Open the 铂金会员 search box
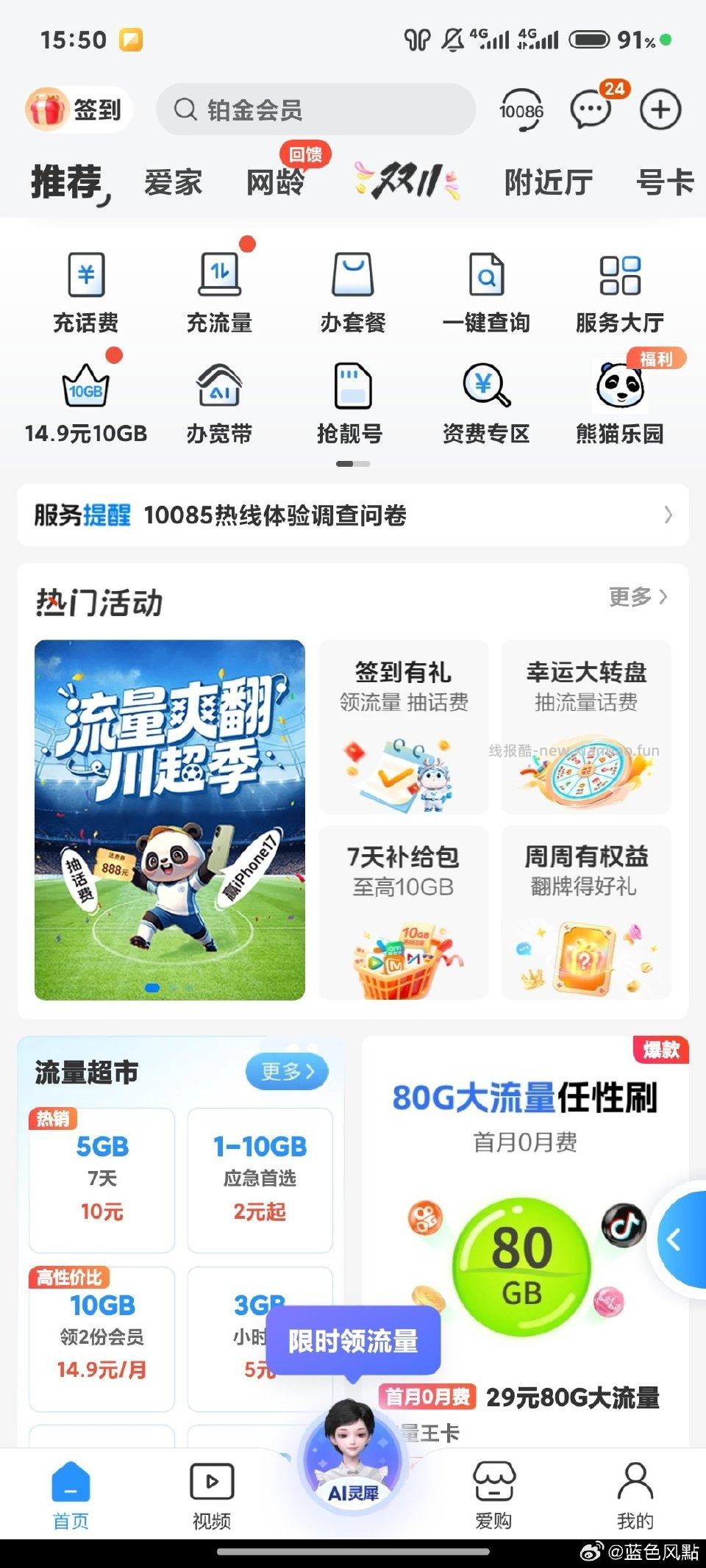Image resolution: width=706 pixels, height=1568 pixels. tap(316, 110)
